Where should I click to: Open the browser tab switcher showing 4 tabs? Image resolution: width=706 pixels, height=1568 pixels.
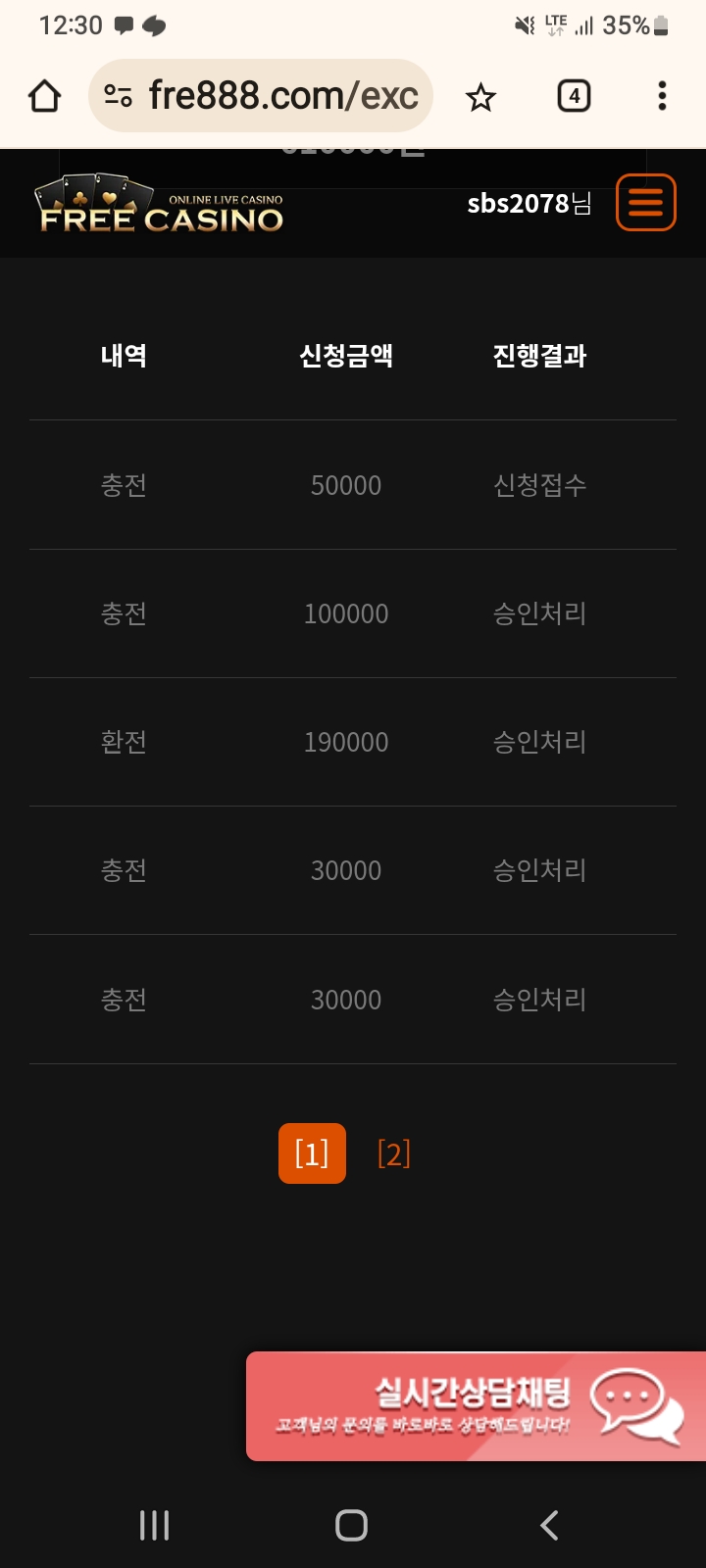coord(574,96)
